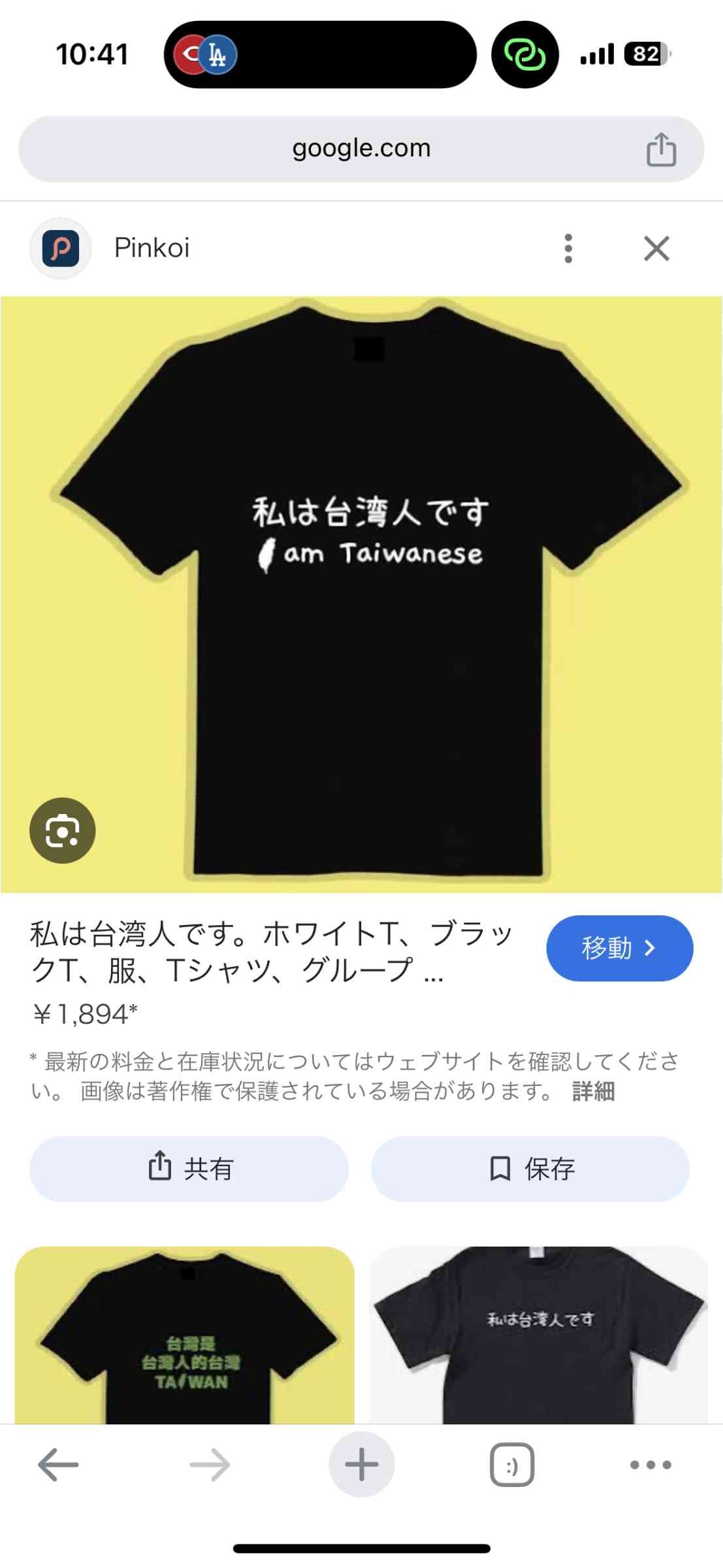The height and width of the screenshot is (1568, 723).
Task: Close the Pinkoi image viewer
Action: (656, 249)
